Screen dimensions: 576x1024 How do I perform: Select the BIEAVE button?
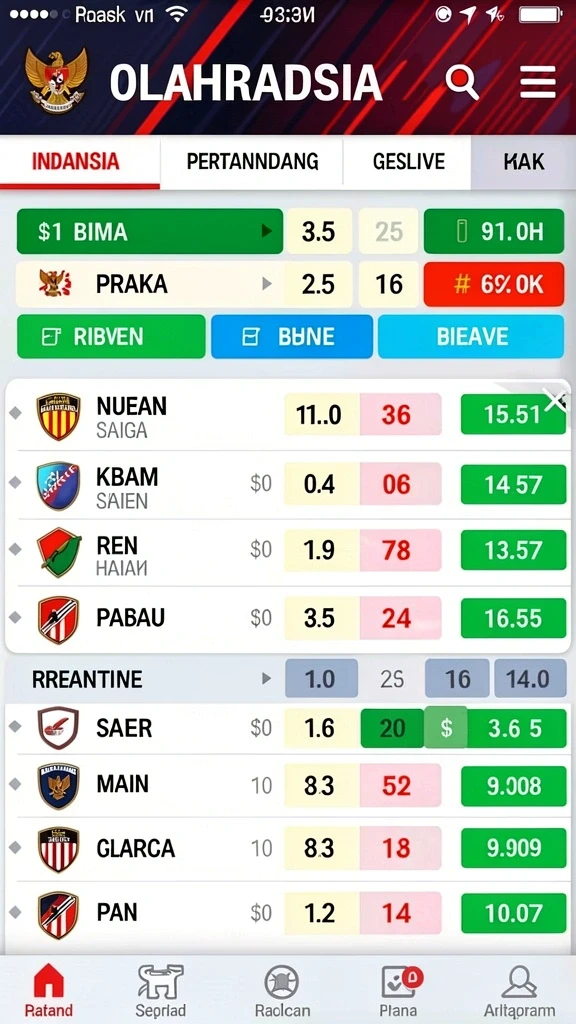pos(471,336)
